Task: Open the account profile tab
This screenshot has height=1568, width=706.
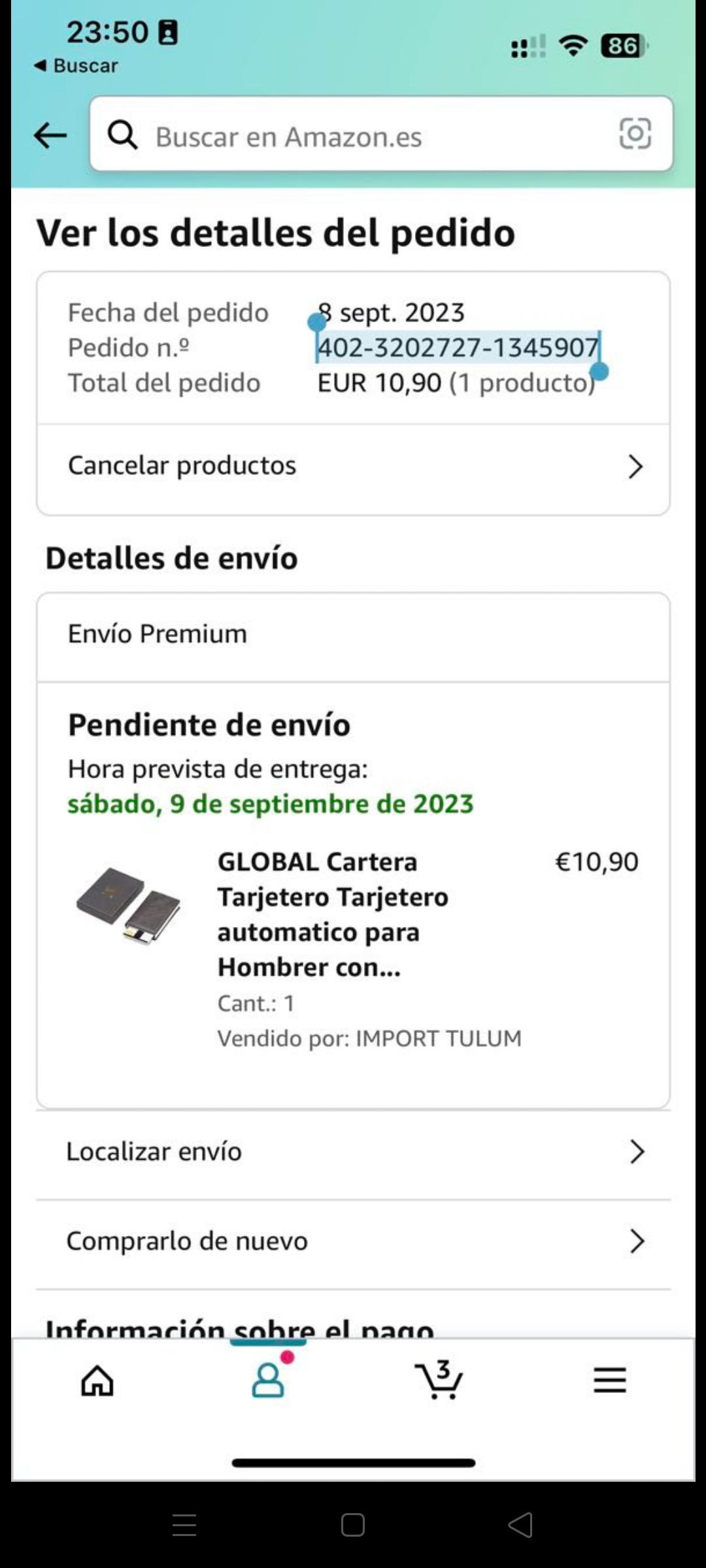Action: point(268,1380)
